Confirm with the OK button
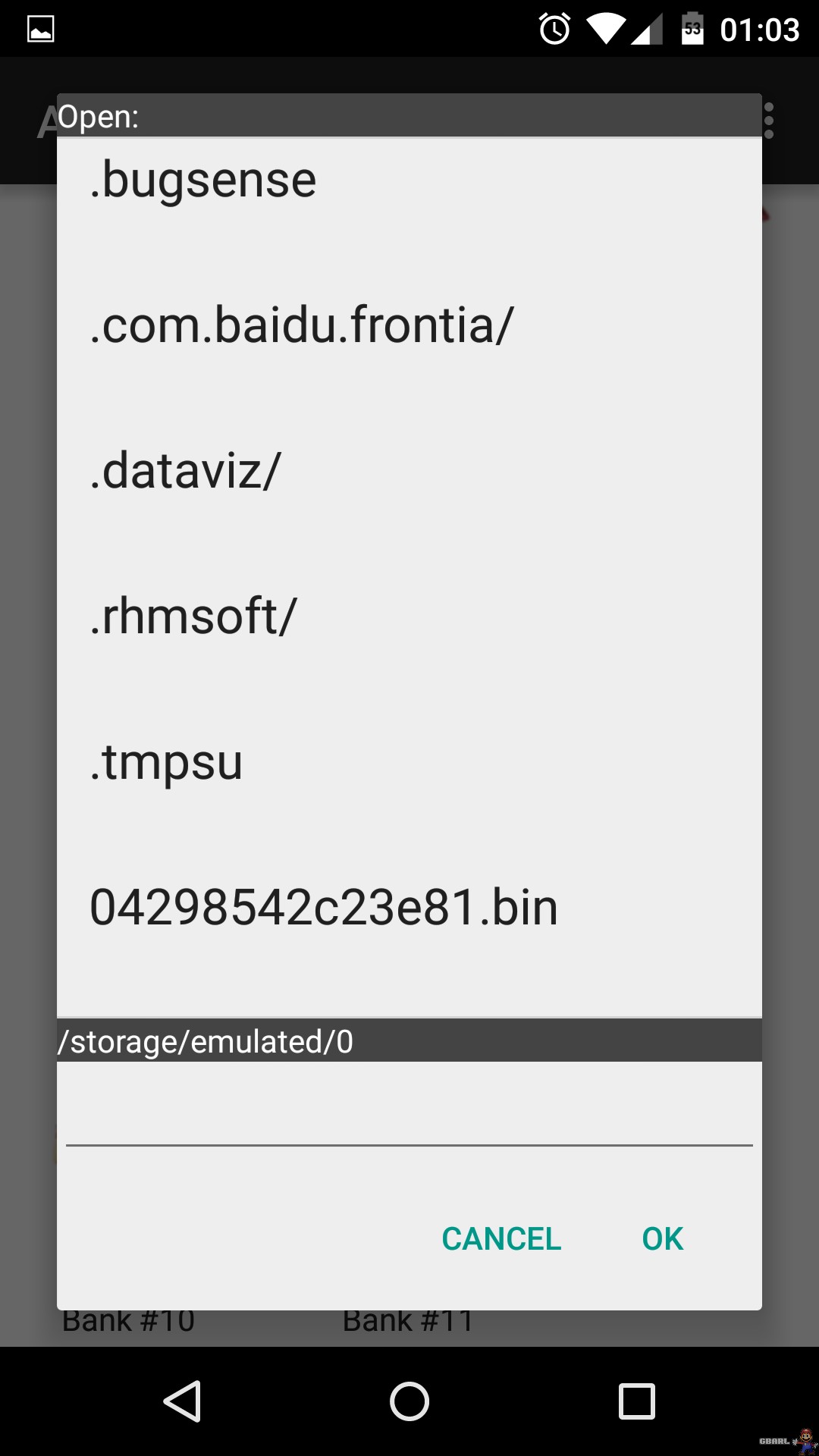 point(662,1239)
